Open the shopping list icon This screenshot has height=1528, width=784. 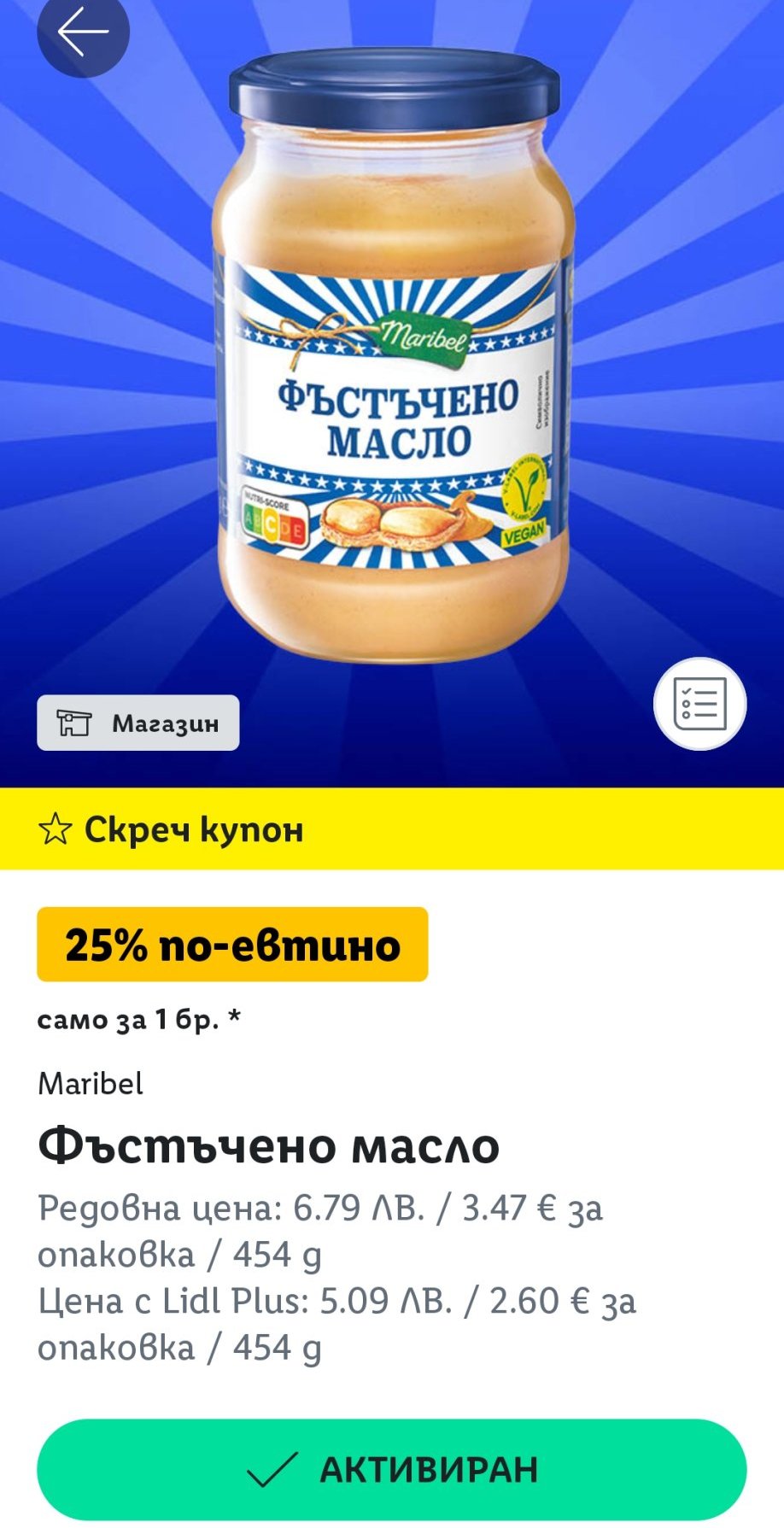699,704
